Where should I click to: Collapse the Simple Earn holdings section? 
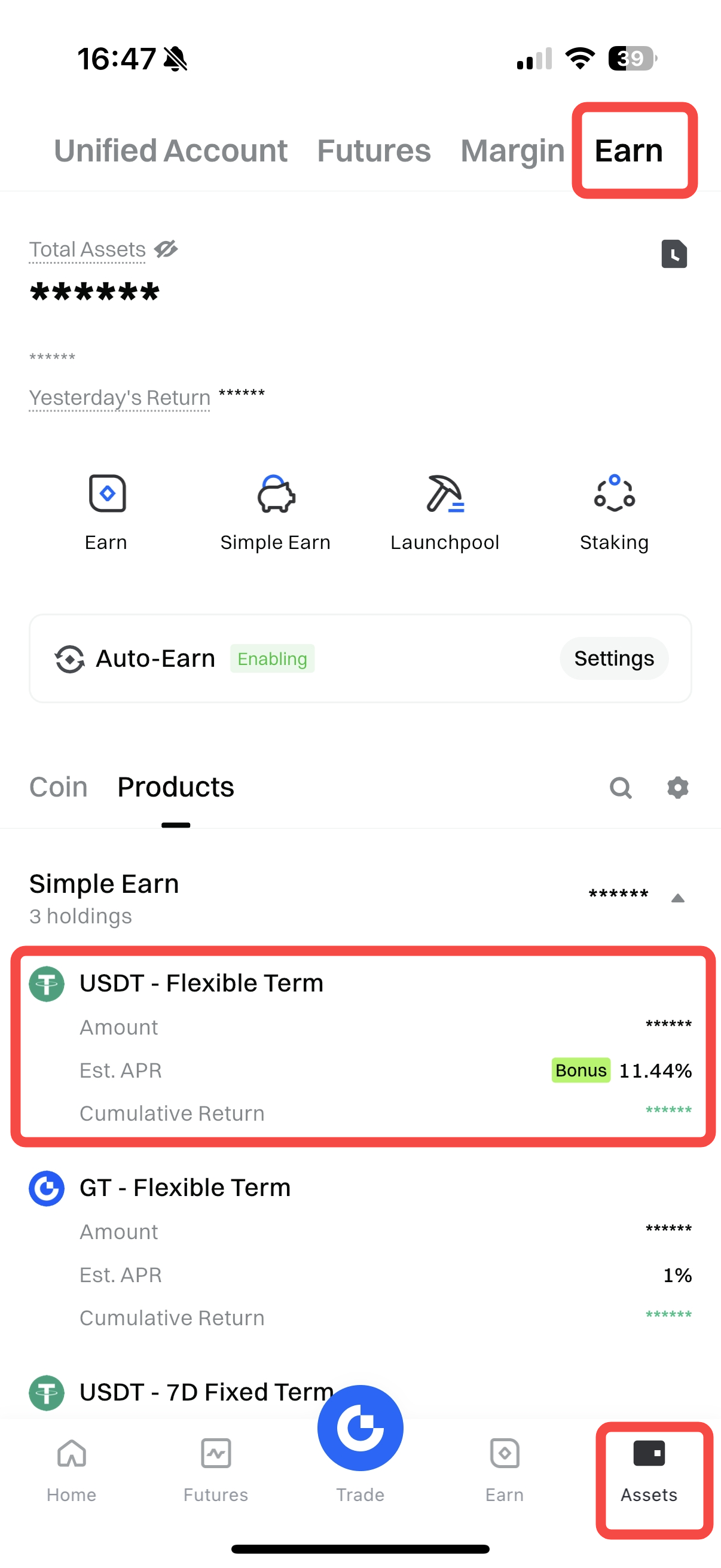coord(677,898)
